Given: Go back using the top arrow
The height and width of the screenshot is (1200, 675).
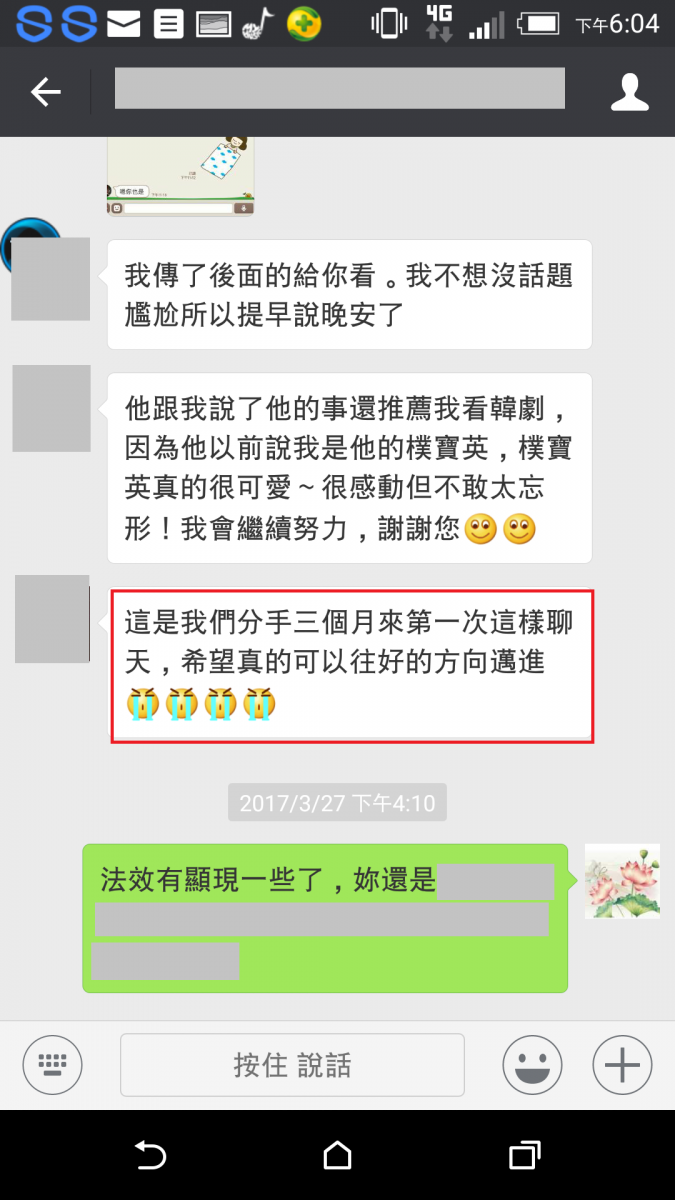Looking at the screenshot, I should coord(45,93).
